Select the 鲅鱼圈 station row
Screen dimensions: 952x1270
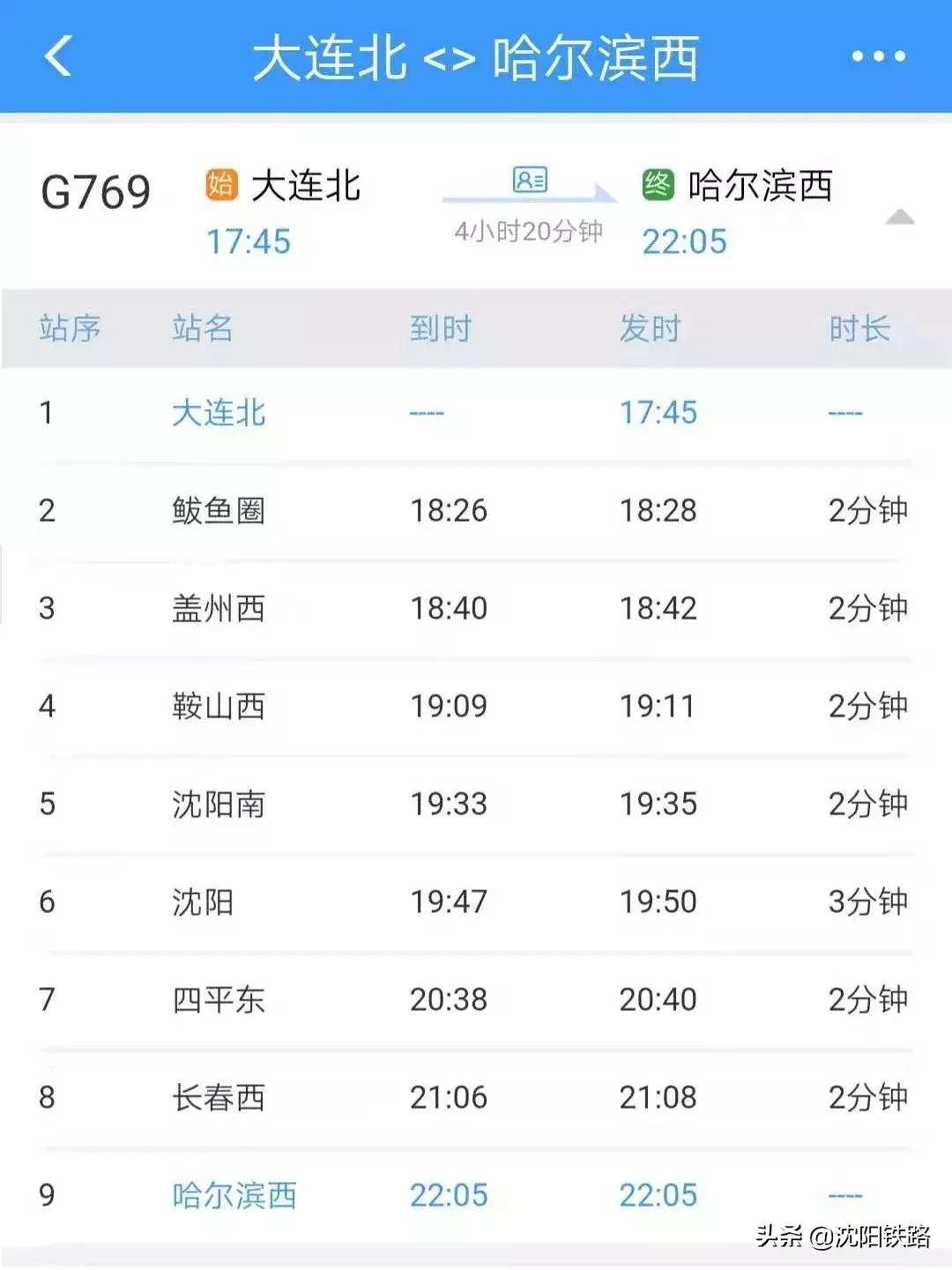click(219, 509)
